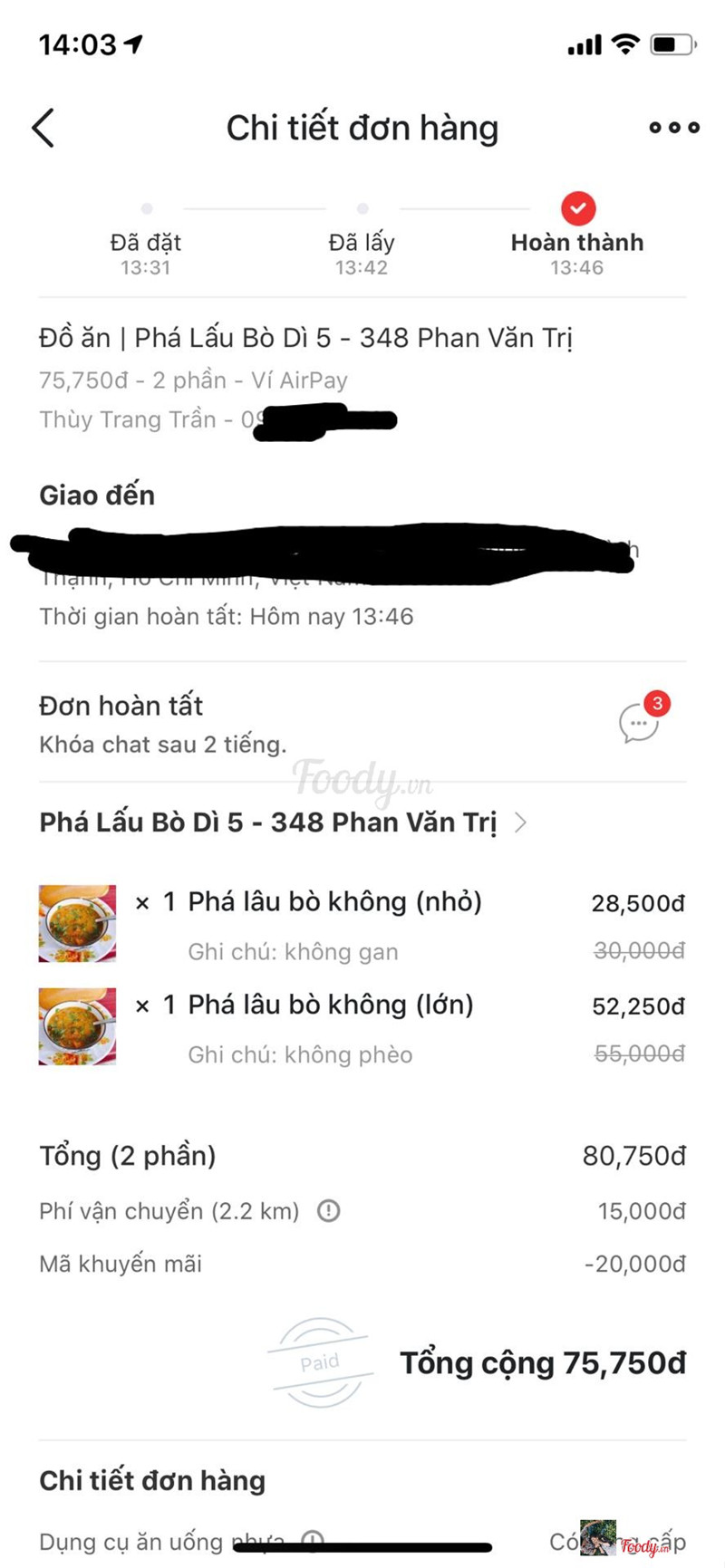
Task: Open Phá Lấu Bò Dì 5 restaurant page
Action: tap(281, 822)
